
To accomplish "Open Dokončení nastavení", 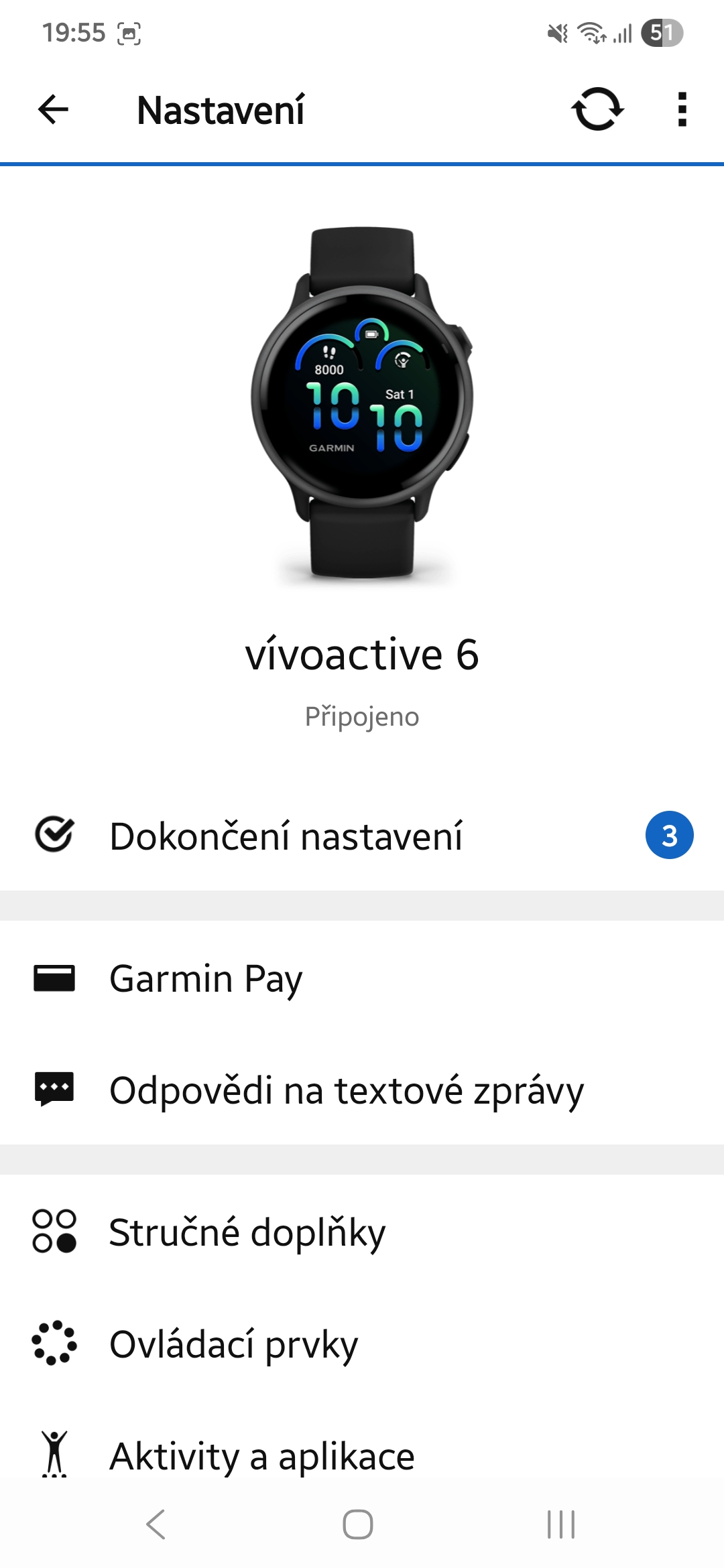I will pyautogui.click(x=362, y=835).
